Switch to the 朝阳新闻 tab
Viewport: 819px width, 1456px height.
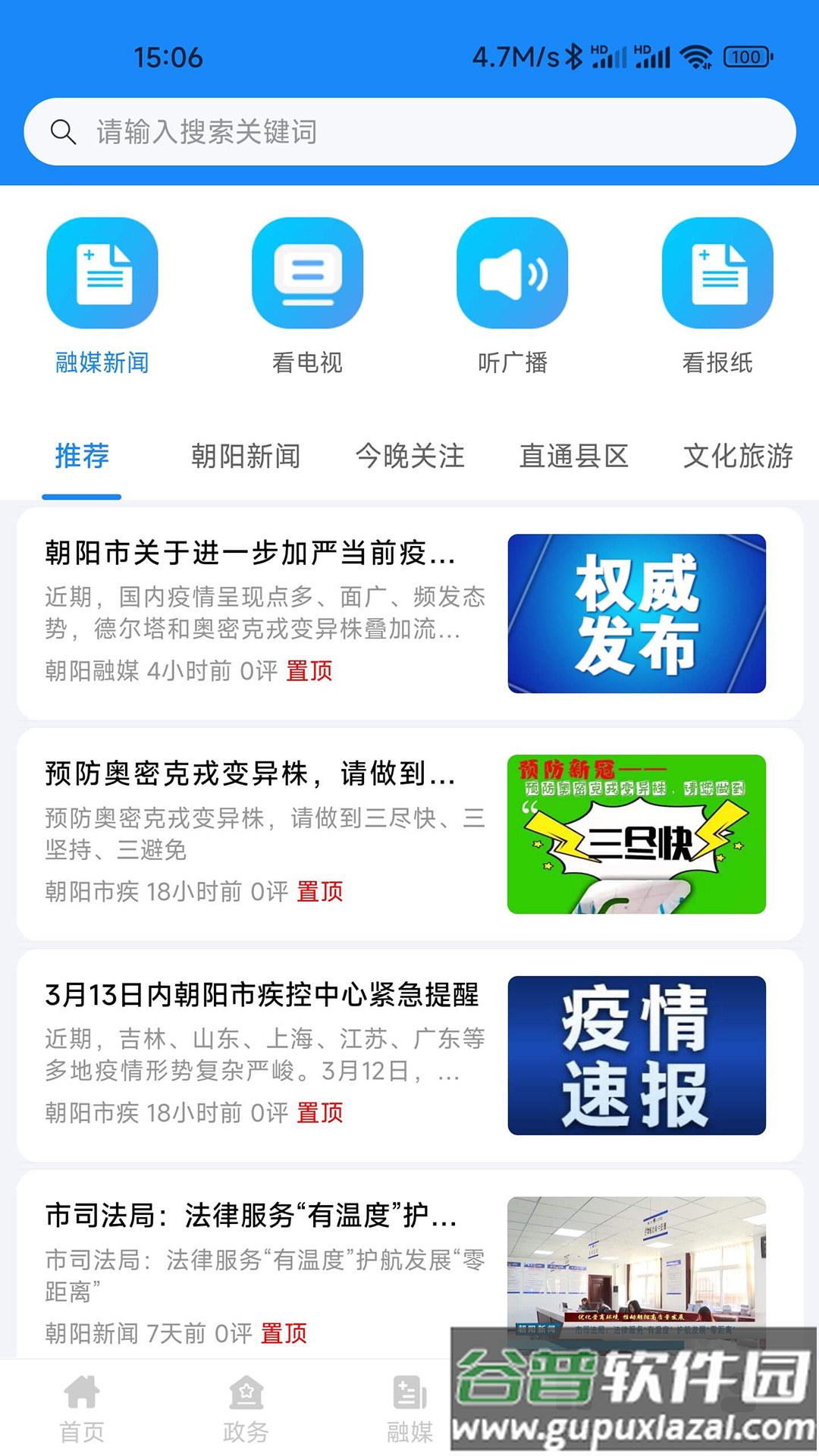click(247, 456)
